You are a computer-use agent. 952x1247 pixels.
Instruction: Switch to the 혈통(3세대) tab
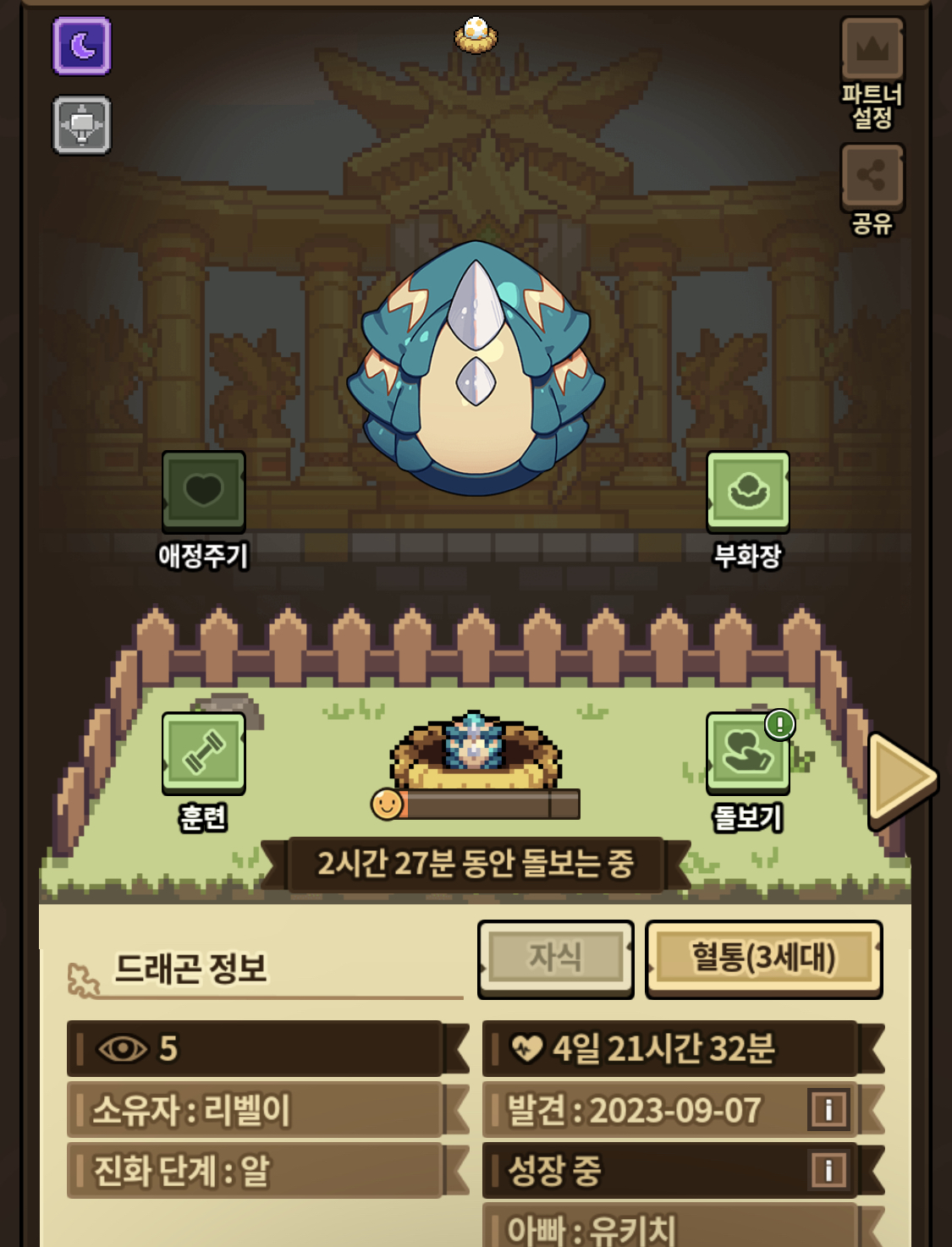pos(763,958)
